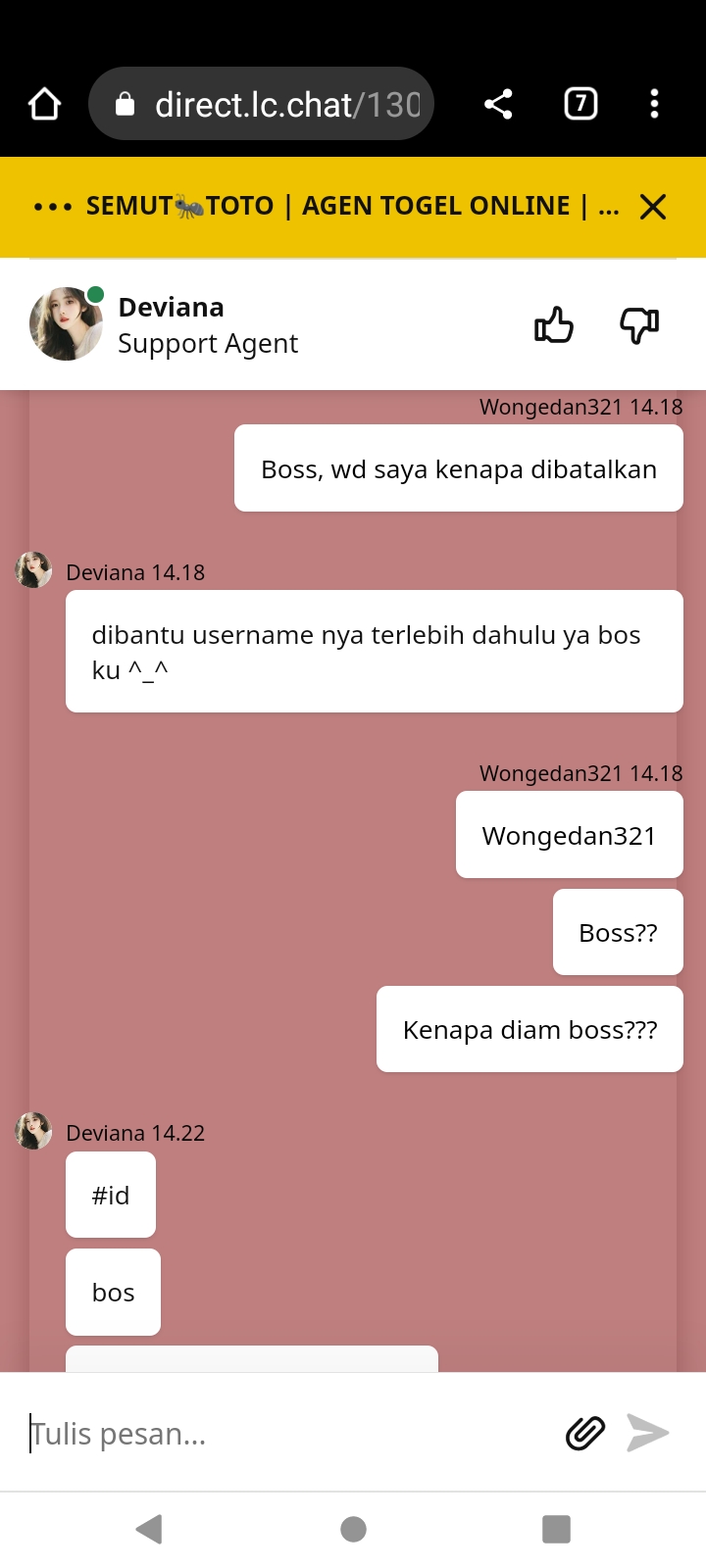Screen dimensions: 706x1568
Task: Share this chat page
Action: click(x=498, y=104)
